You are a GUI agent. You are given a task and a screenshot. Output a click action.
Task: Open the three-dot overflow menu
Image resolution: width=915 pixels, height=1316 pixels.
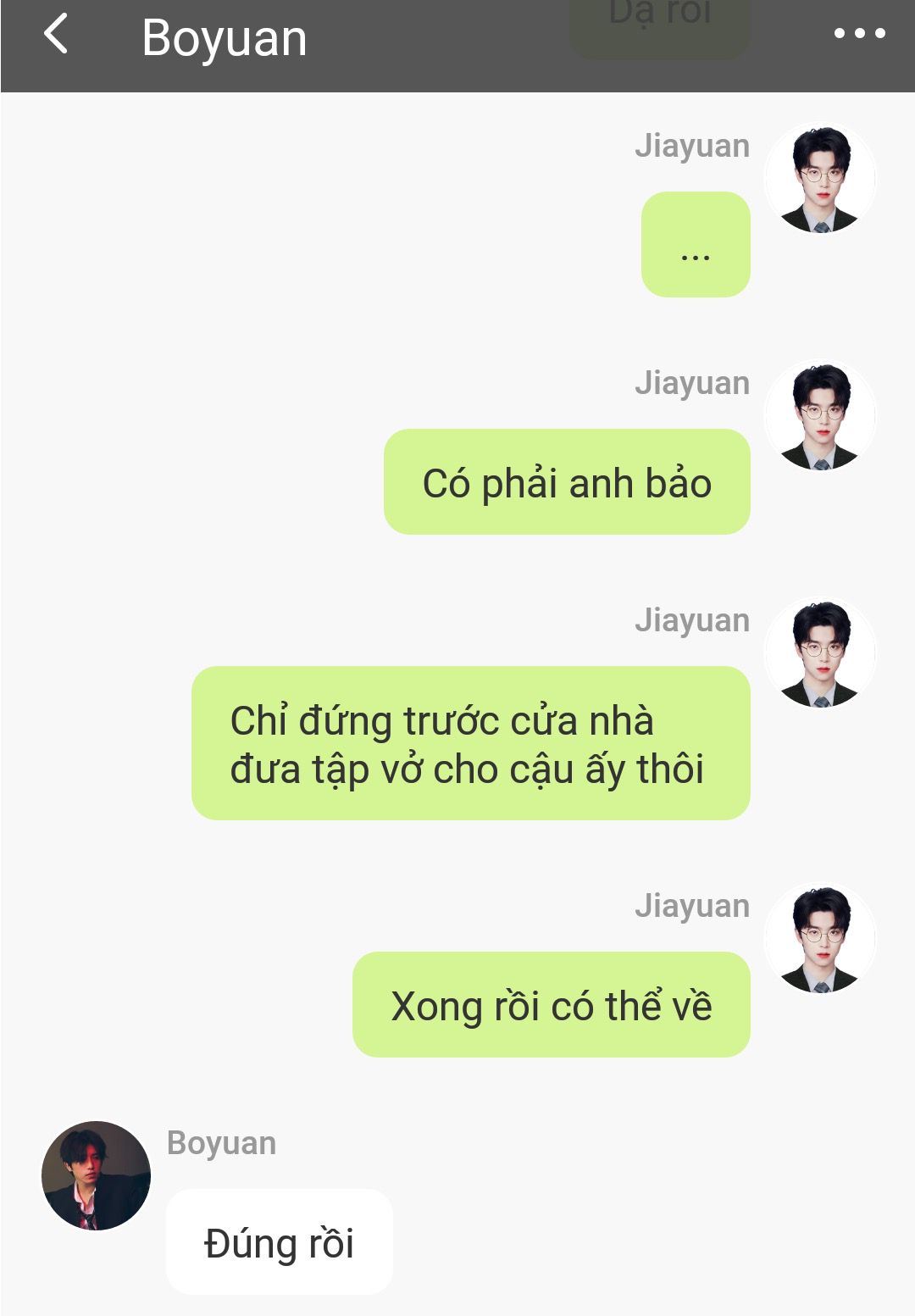click(859, 34)
